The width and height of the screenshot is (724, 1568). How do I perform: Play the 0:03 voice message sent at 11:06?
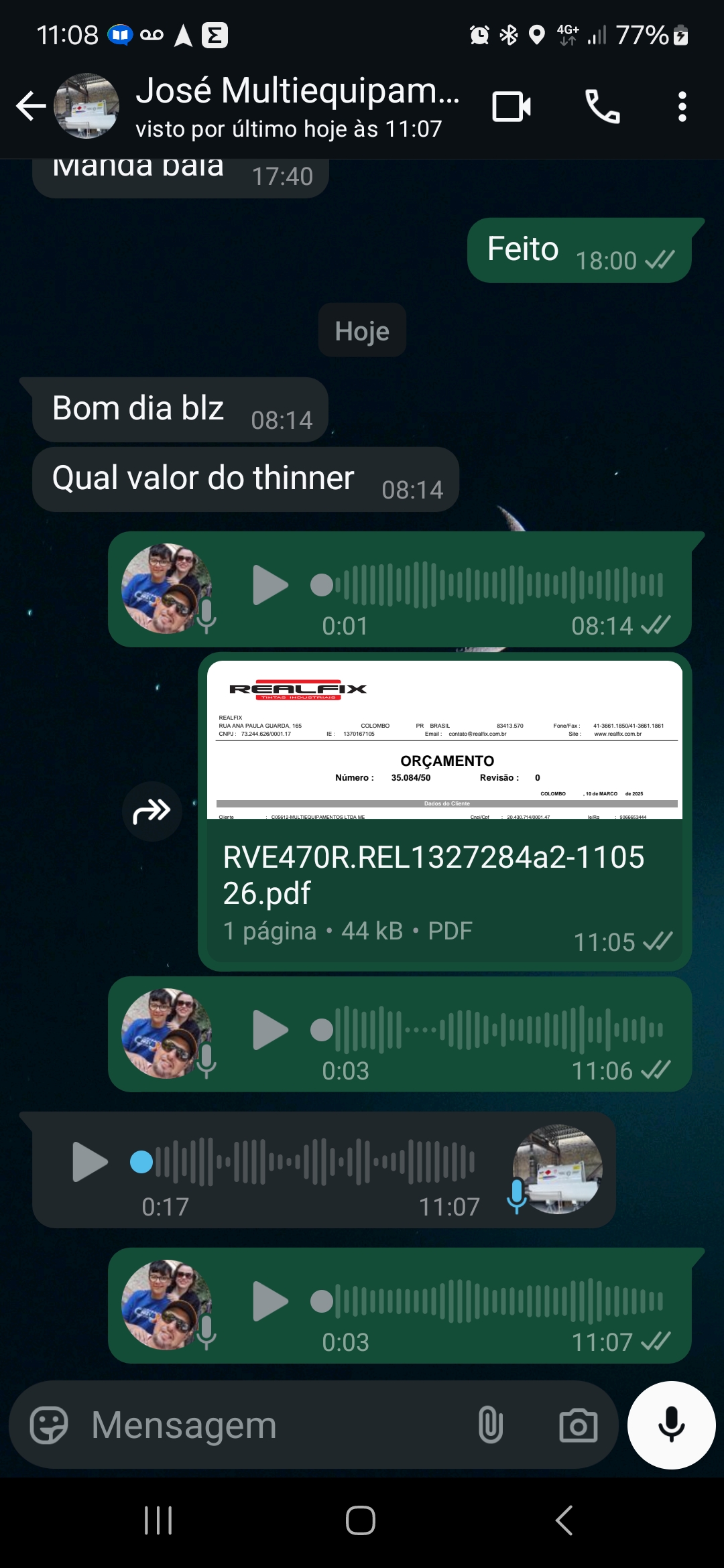[x=270, y=1030]
